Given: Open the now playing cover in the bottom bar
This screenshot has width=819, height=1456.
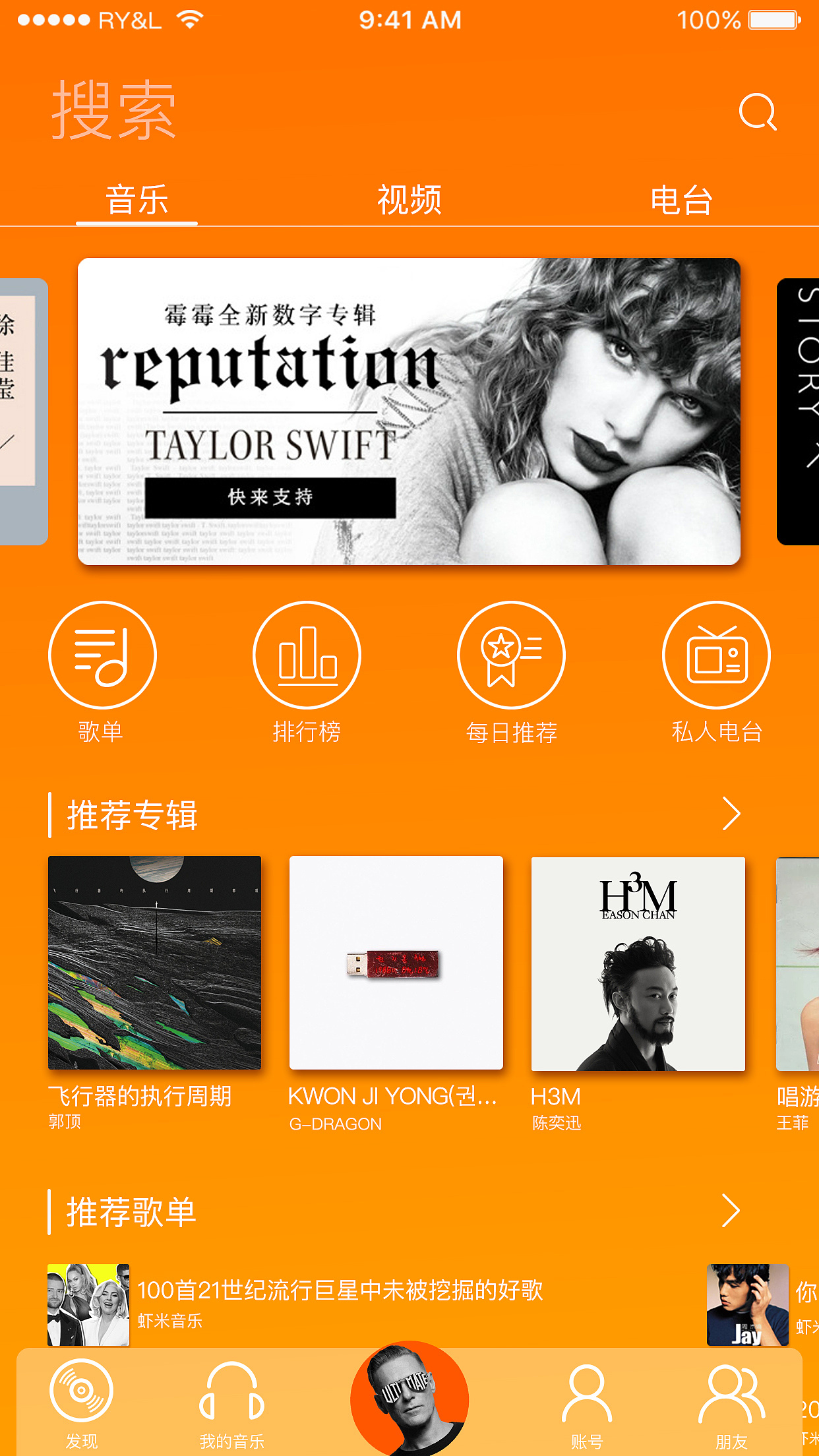Looking at the screenshot, I should click(409, 1399).
